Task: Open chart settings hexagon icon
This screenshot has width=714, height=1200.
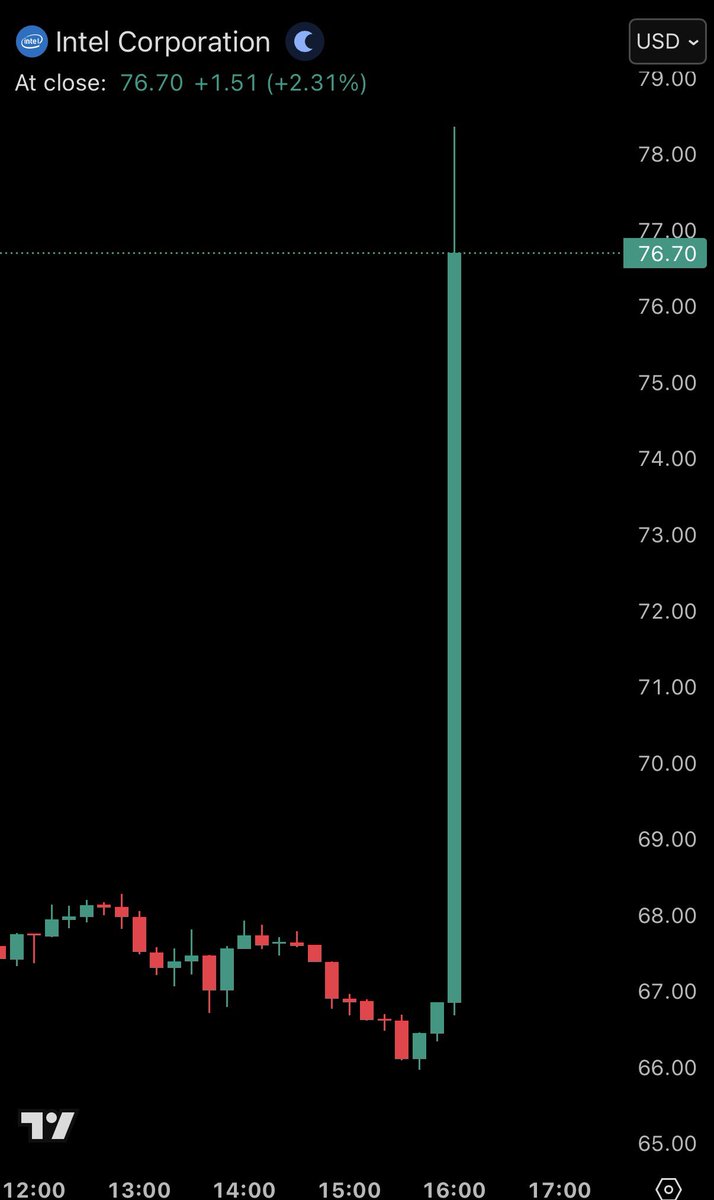Action: (x=671, y=1189)
